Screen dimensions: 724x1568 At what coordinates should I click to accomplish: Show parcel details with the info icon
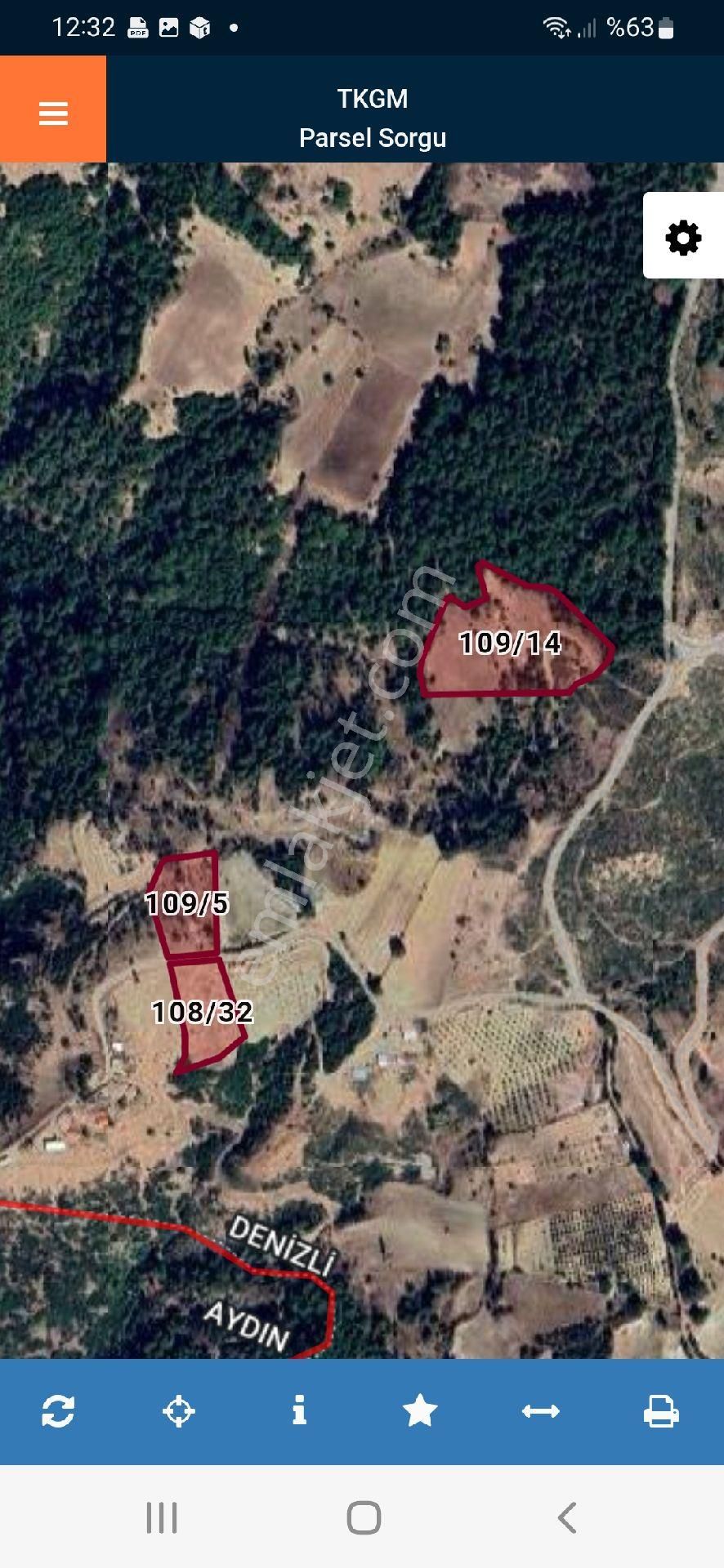[x=299, y=1410]
